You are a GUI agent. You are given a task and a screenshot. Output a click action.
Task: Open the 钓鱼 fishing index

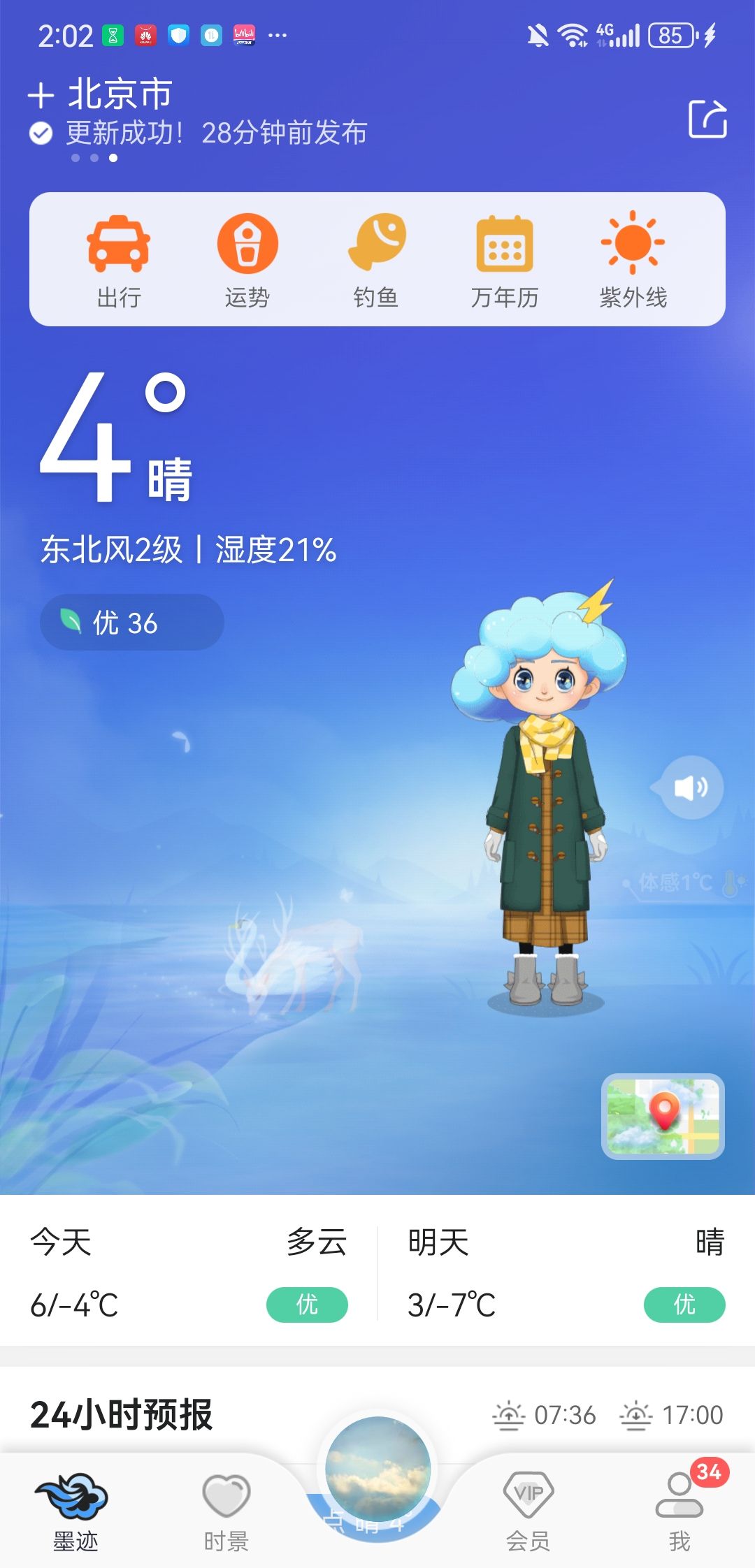pos(376,260)
